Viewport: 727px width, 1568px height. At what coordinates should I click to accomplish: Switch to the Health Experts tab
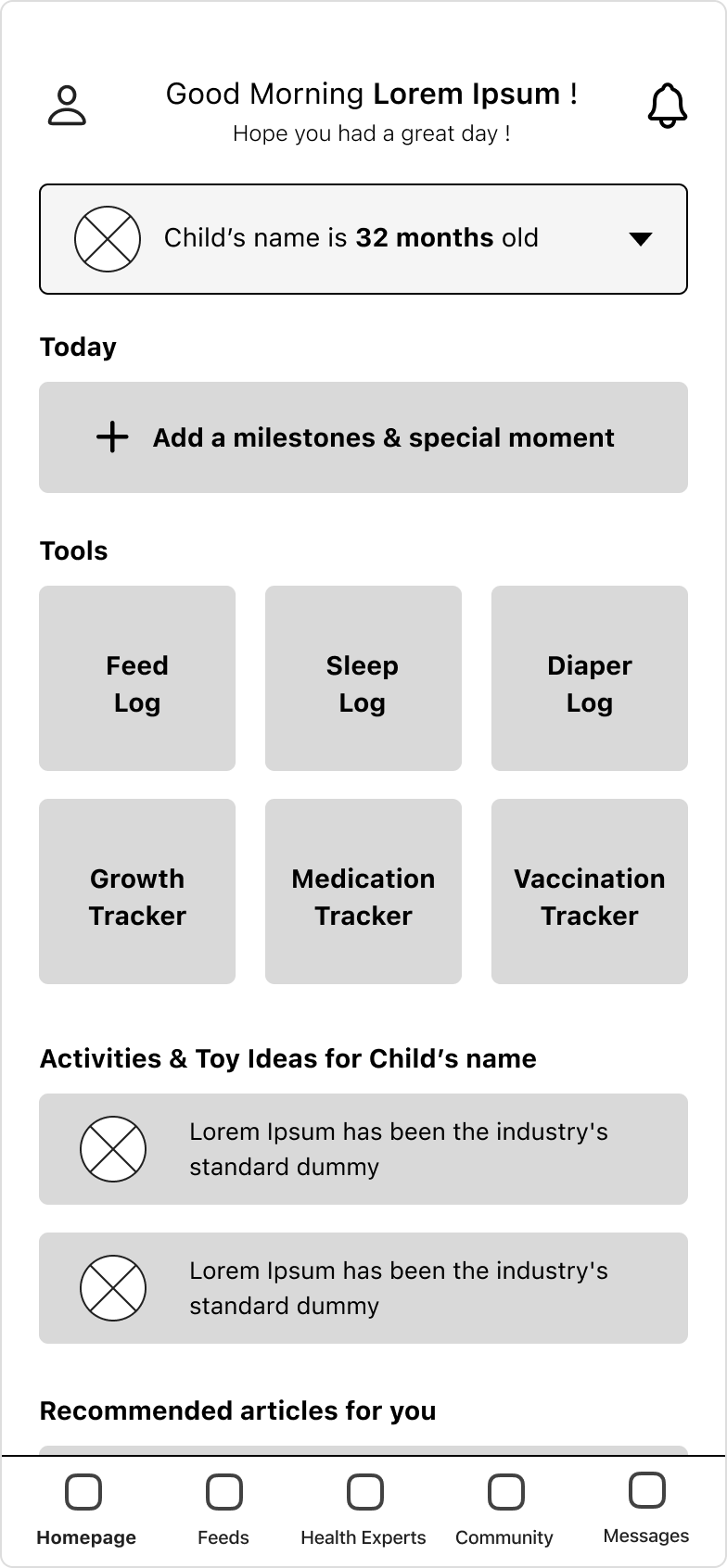(363, 1509)
